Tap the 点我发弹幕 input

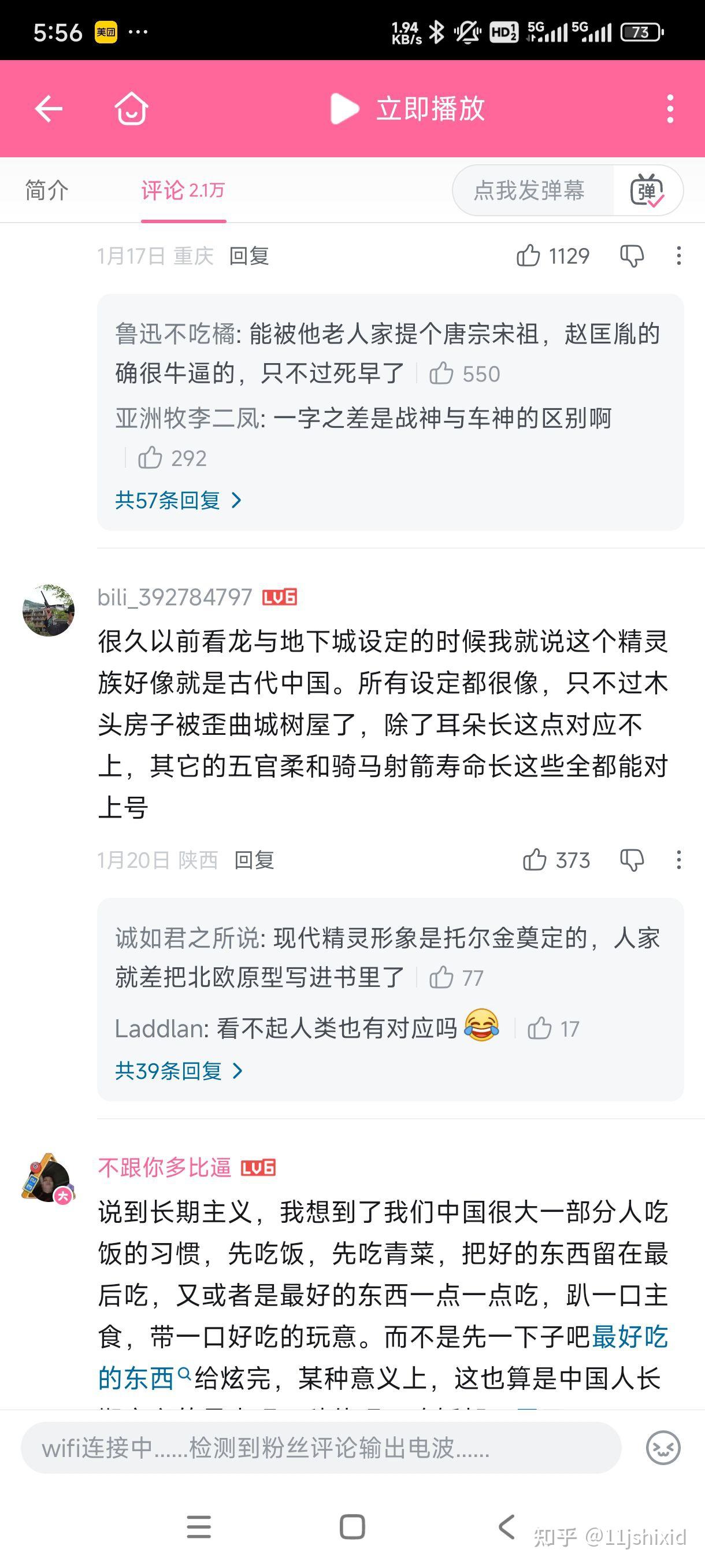pos(529,190)
